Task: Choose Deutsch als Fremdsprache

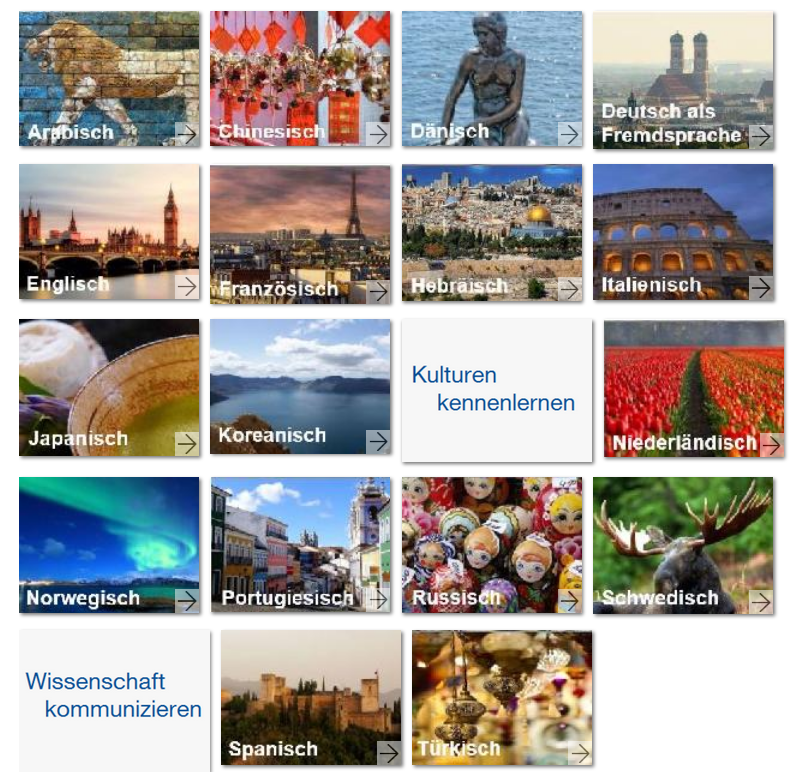Action: click(683, 80)
